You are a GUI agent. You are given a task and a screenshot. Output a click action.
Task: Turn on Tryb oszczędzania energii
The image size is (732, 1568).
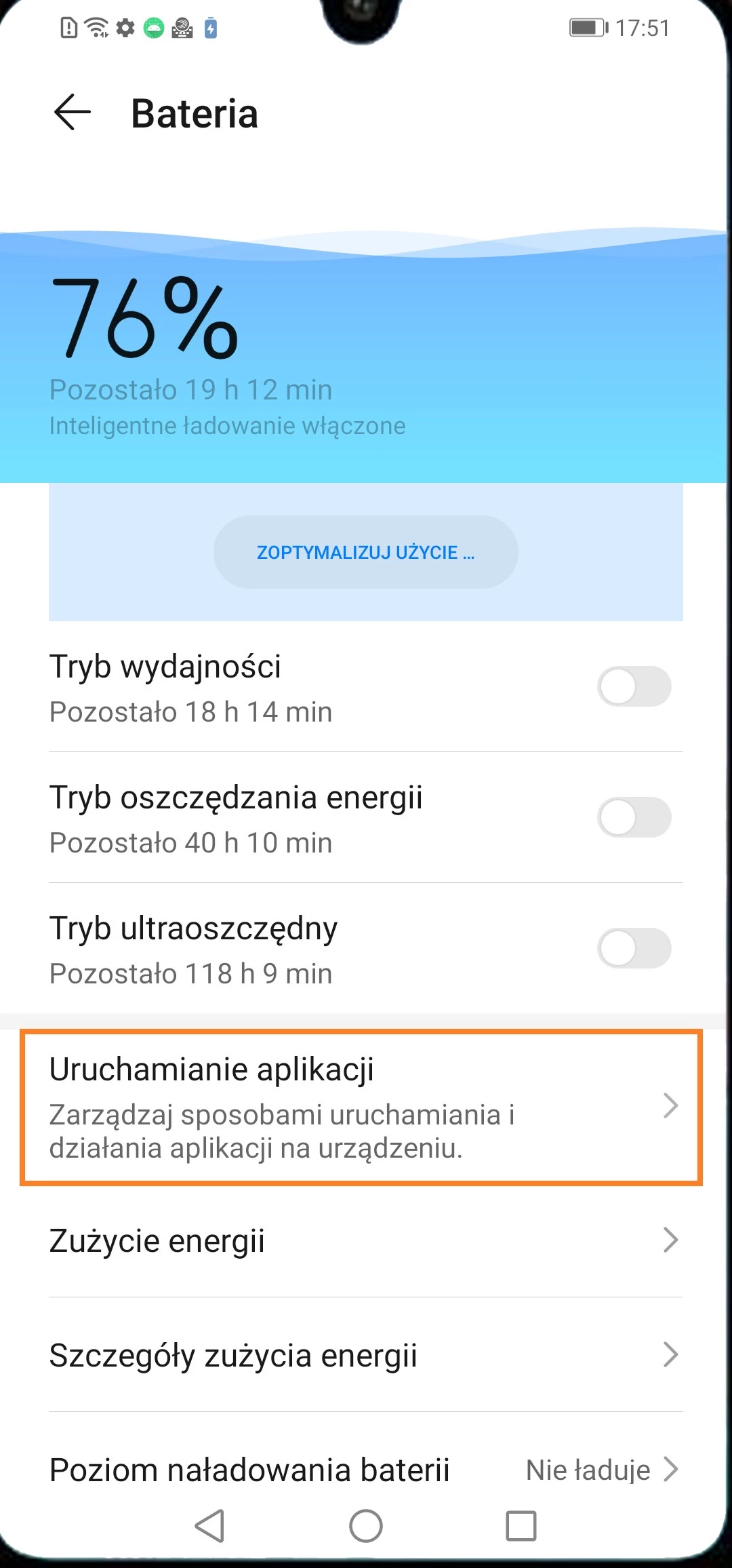coord(634,817)
